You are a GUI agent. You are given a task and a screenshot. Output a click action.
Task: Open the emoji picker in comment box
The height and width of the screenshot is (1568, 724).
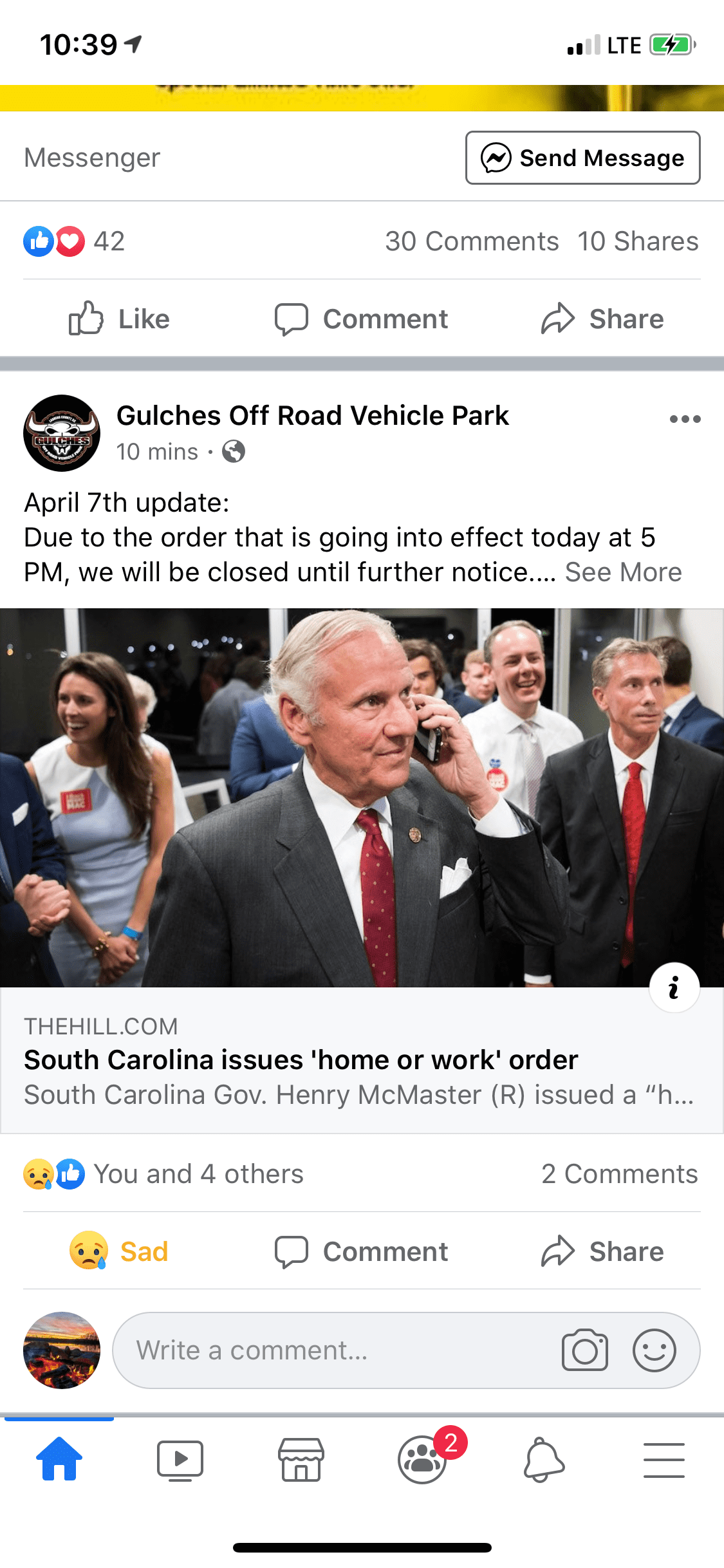[654, 1350]
